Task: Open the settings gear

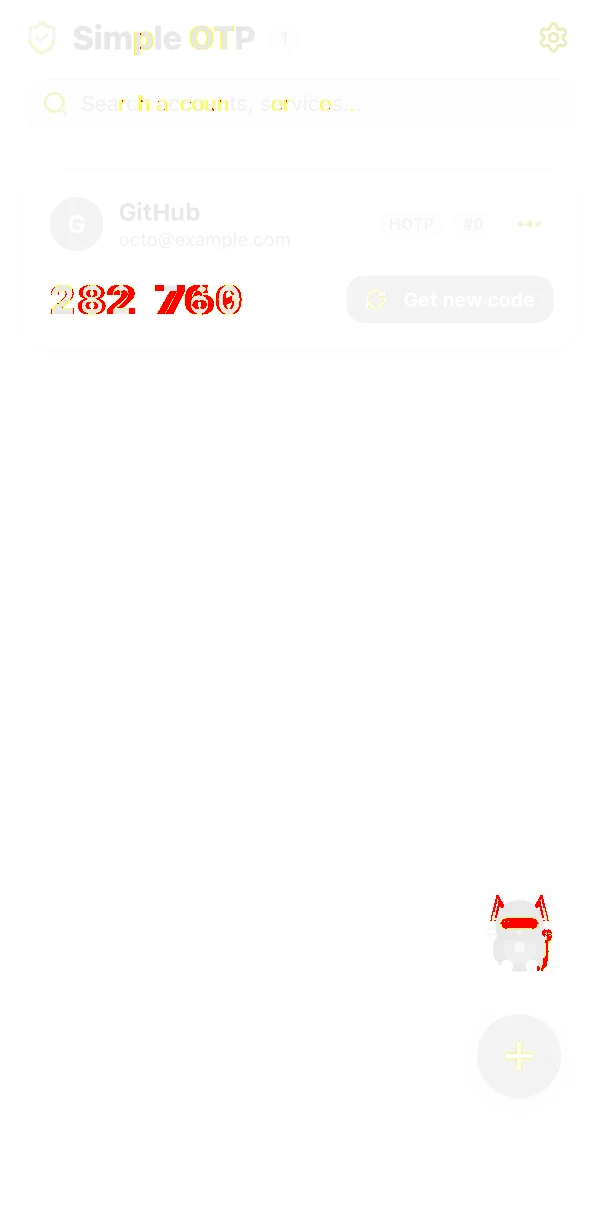Action: point(553,38)
